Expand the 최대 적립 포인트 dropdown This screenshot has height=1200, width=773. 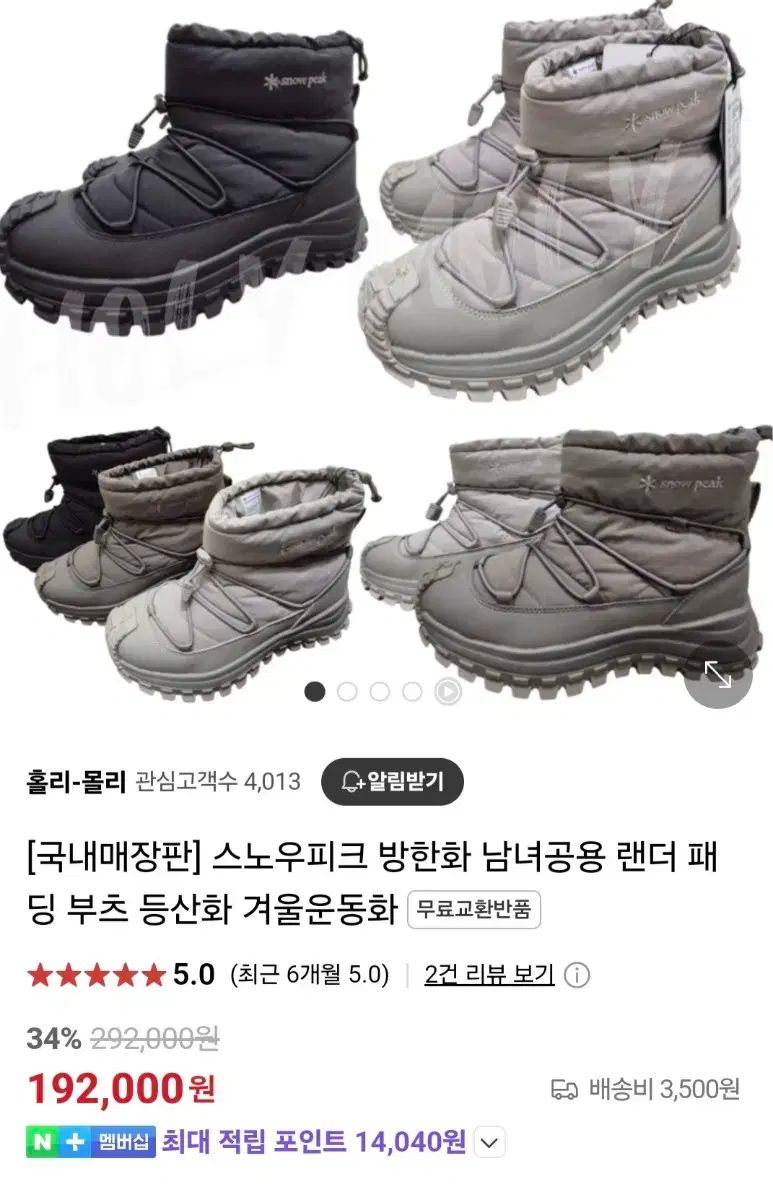pyautogui.click(x=489, y=1143)
